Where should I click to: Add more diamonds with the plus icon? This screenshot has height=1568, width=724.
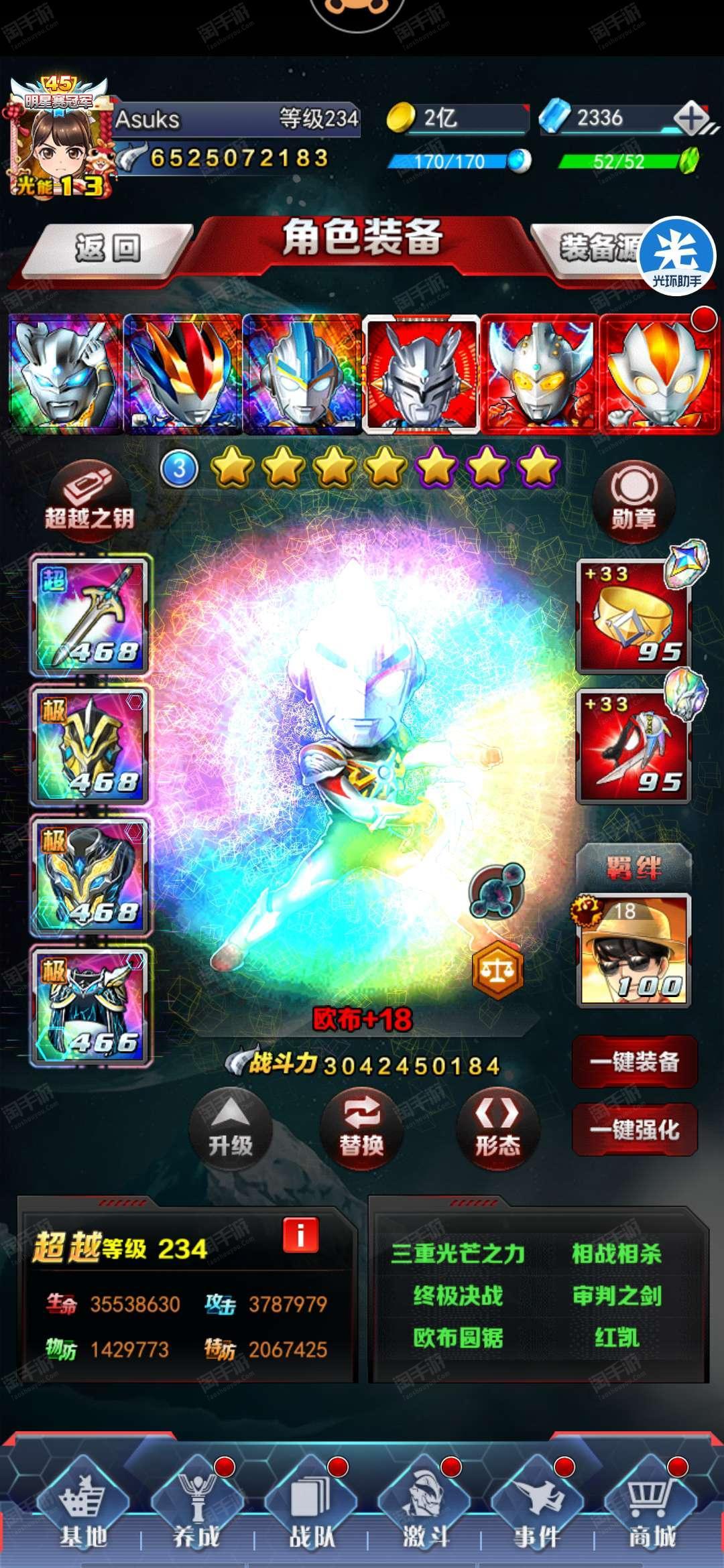691,119
